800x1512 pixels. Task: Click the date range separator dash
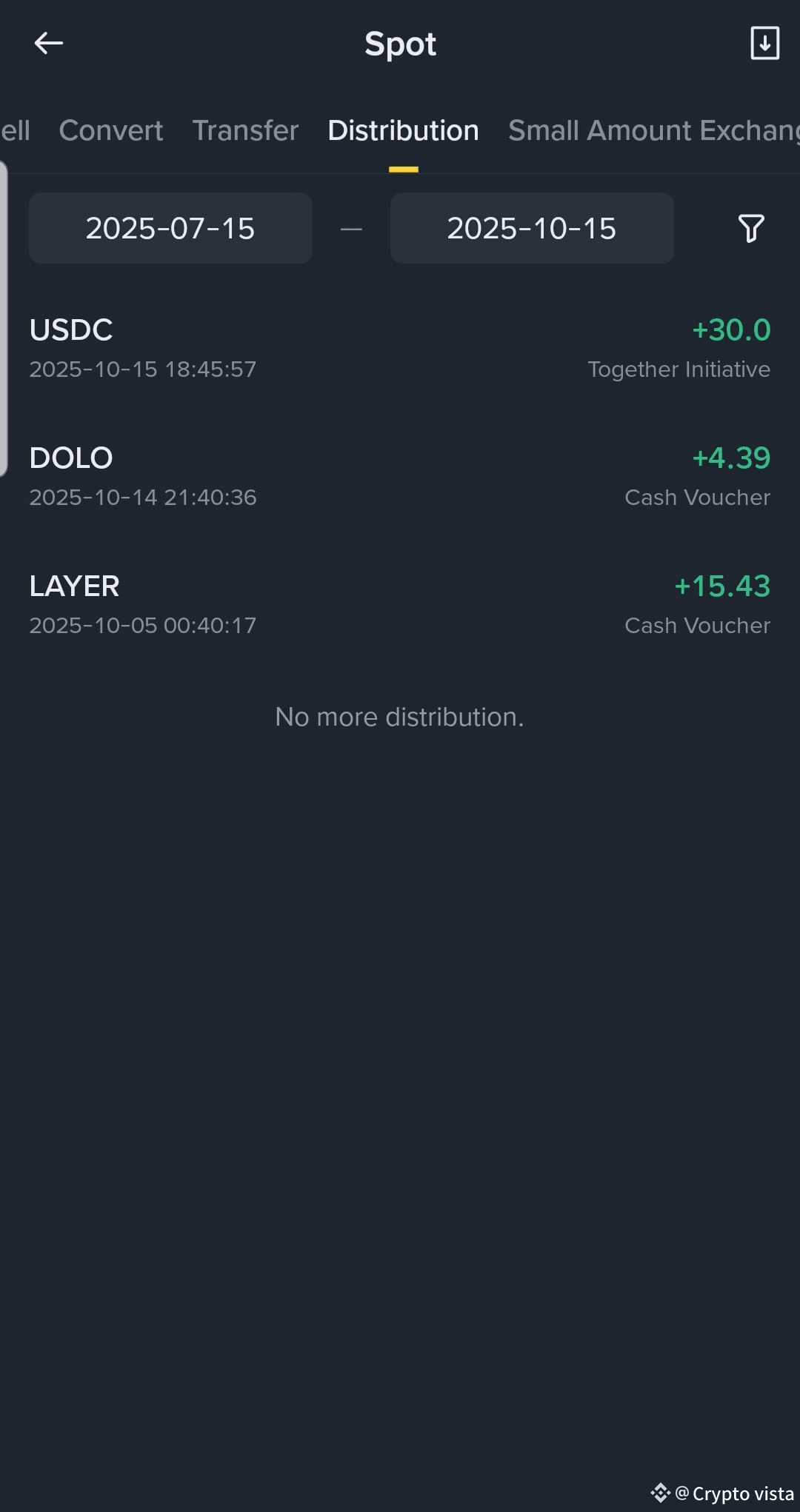point(351,229)
